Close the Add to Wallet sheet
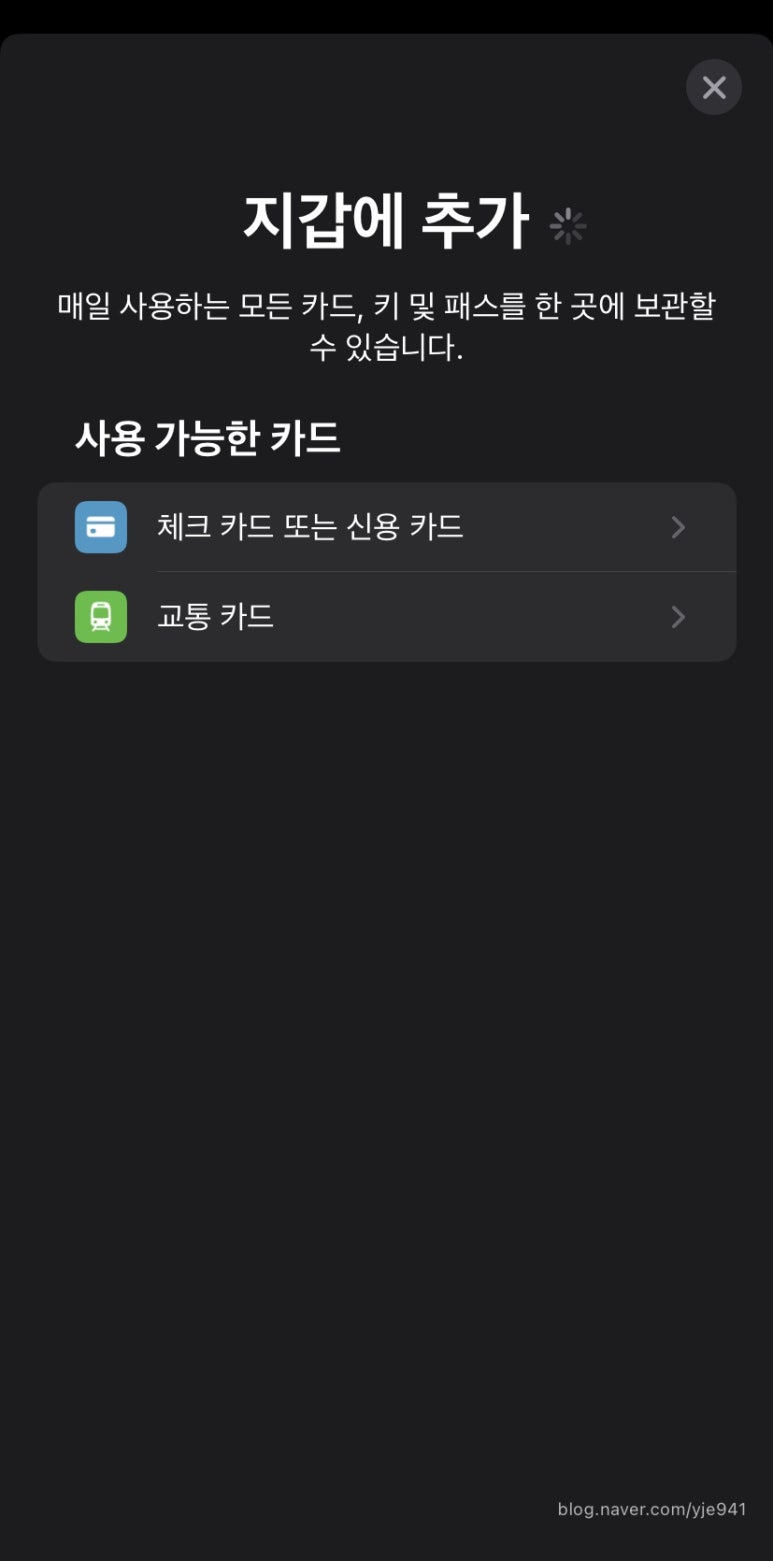Image resolution: width=773 pixels, height=1561 pixels. point(713,87)
